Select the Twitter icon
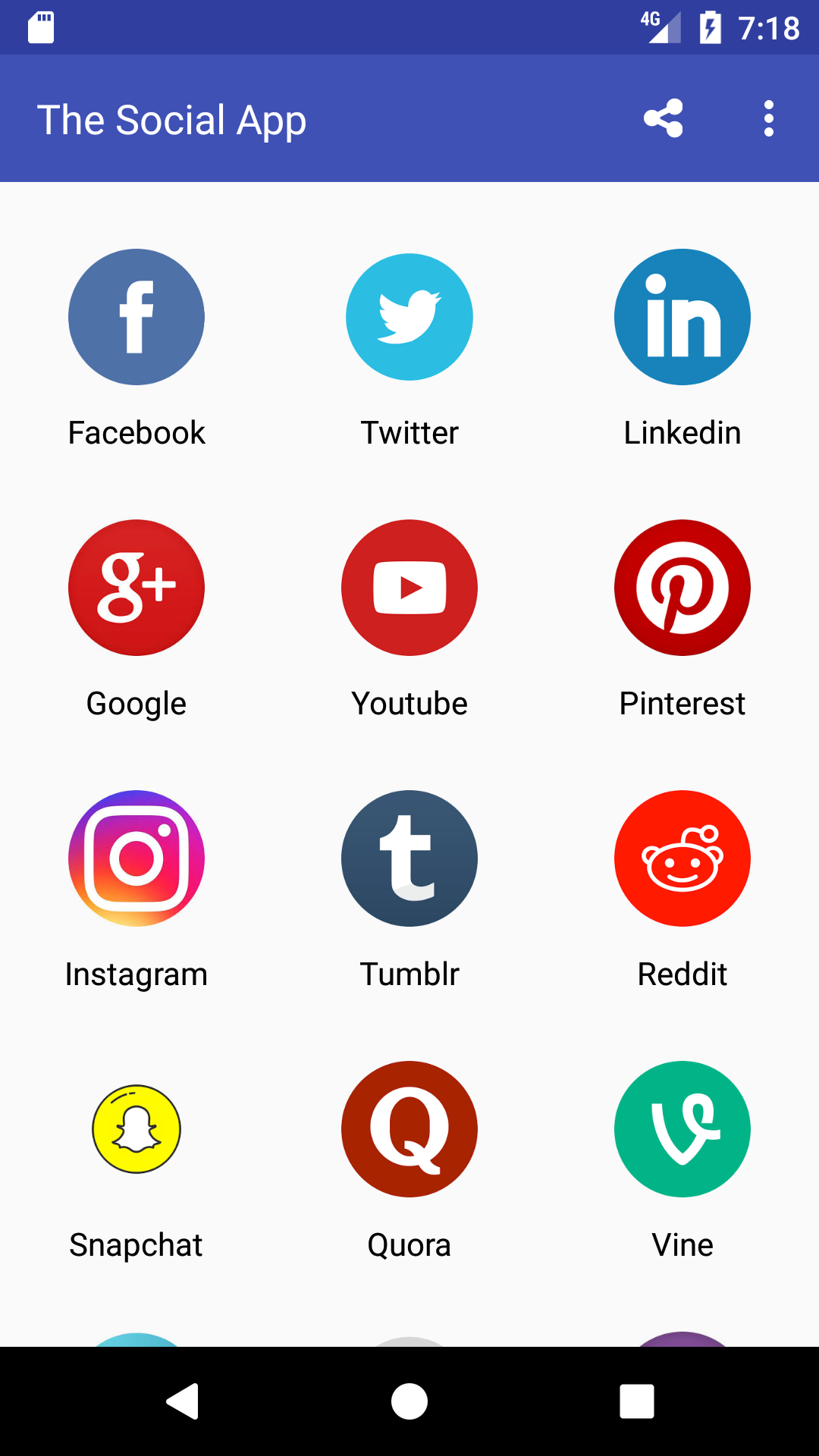819x1456 pixels. [409, 317]
